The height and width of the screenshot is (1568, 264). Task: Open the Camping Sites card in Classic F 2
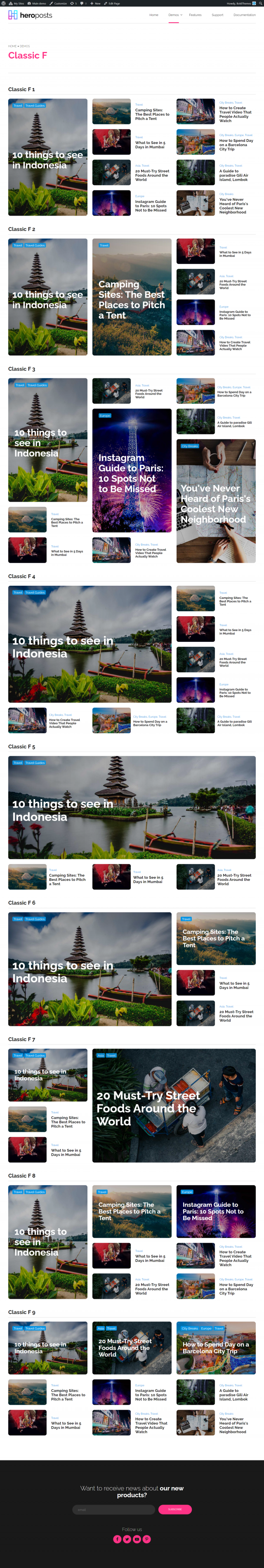[132, 297]
